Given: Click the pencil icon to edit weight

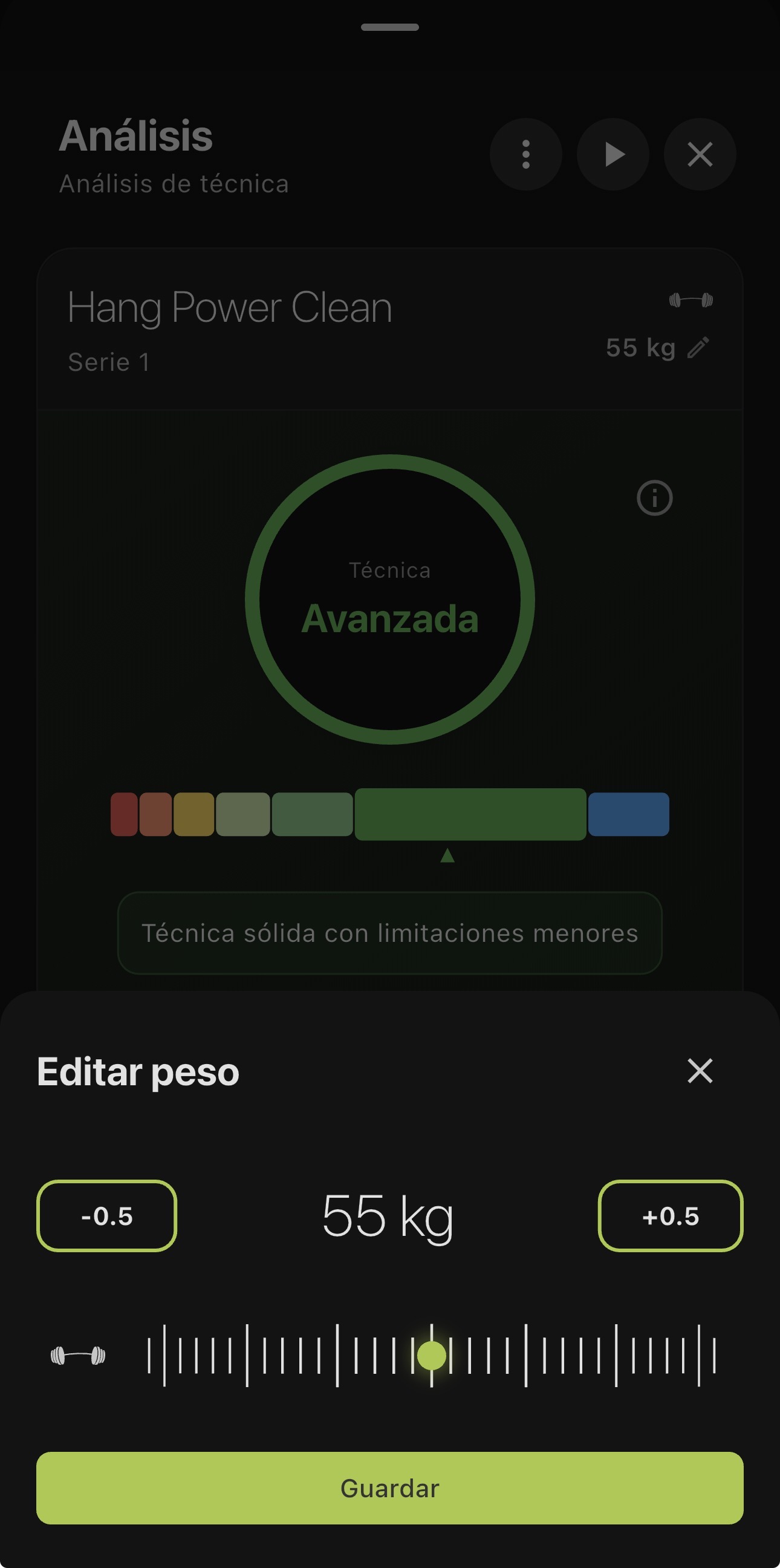Looking at the screenshot, I should tap(700, 348).
